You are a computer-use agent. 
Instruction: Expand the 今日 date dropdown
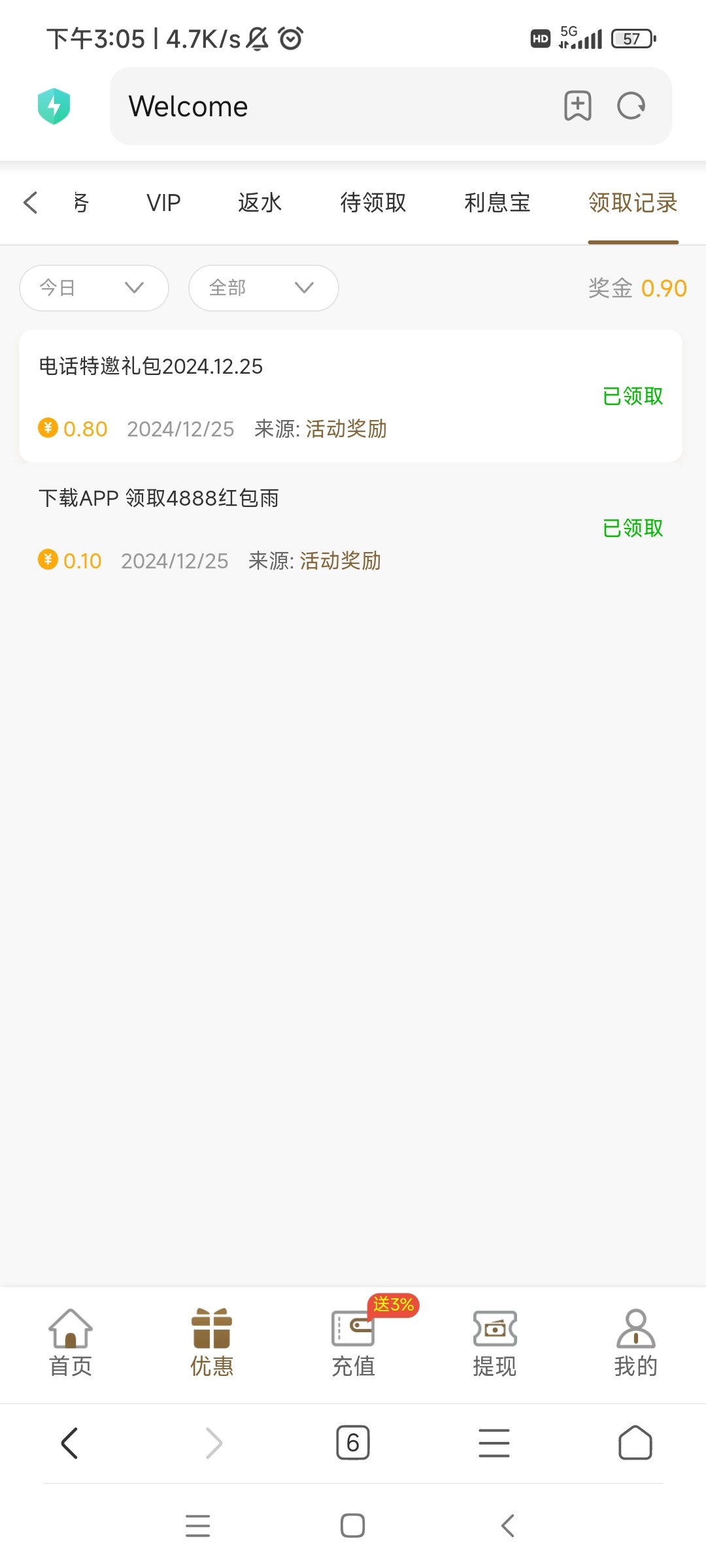[x=94, y=288]
